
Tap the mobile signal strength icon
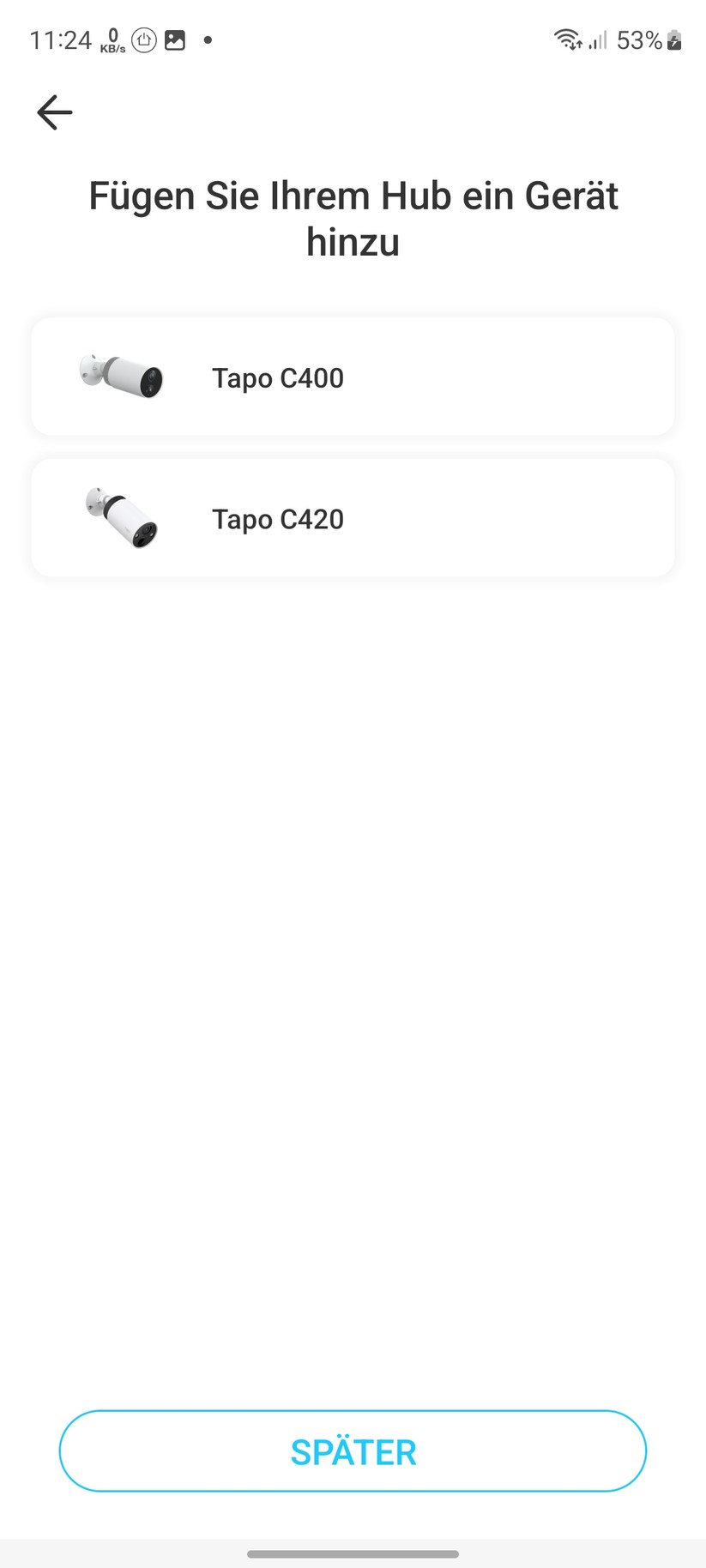tap(597, 40)
